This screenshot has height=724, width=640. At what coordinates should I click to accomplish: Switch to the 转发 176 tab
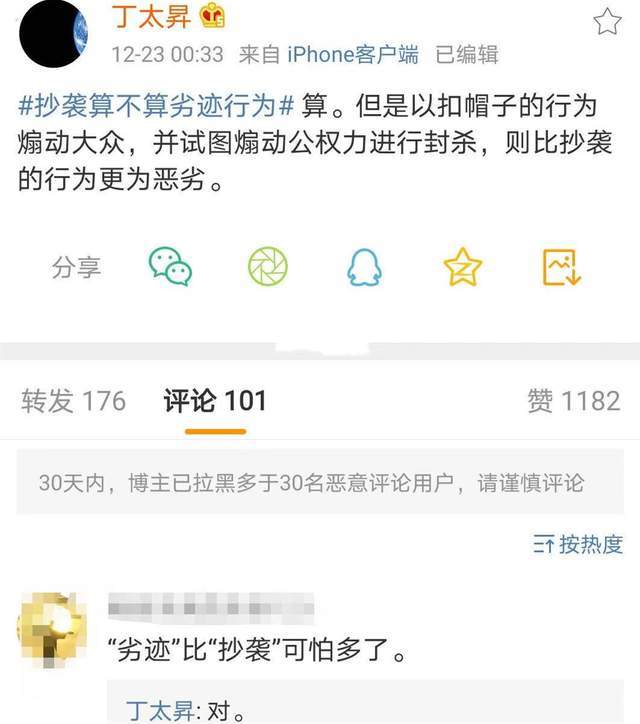(74, 402)
